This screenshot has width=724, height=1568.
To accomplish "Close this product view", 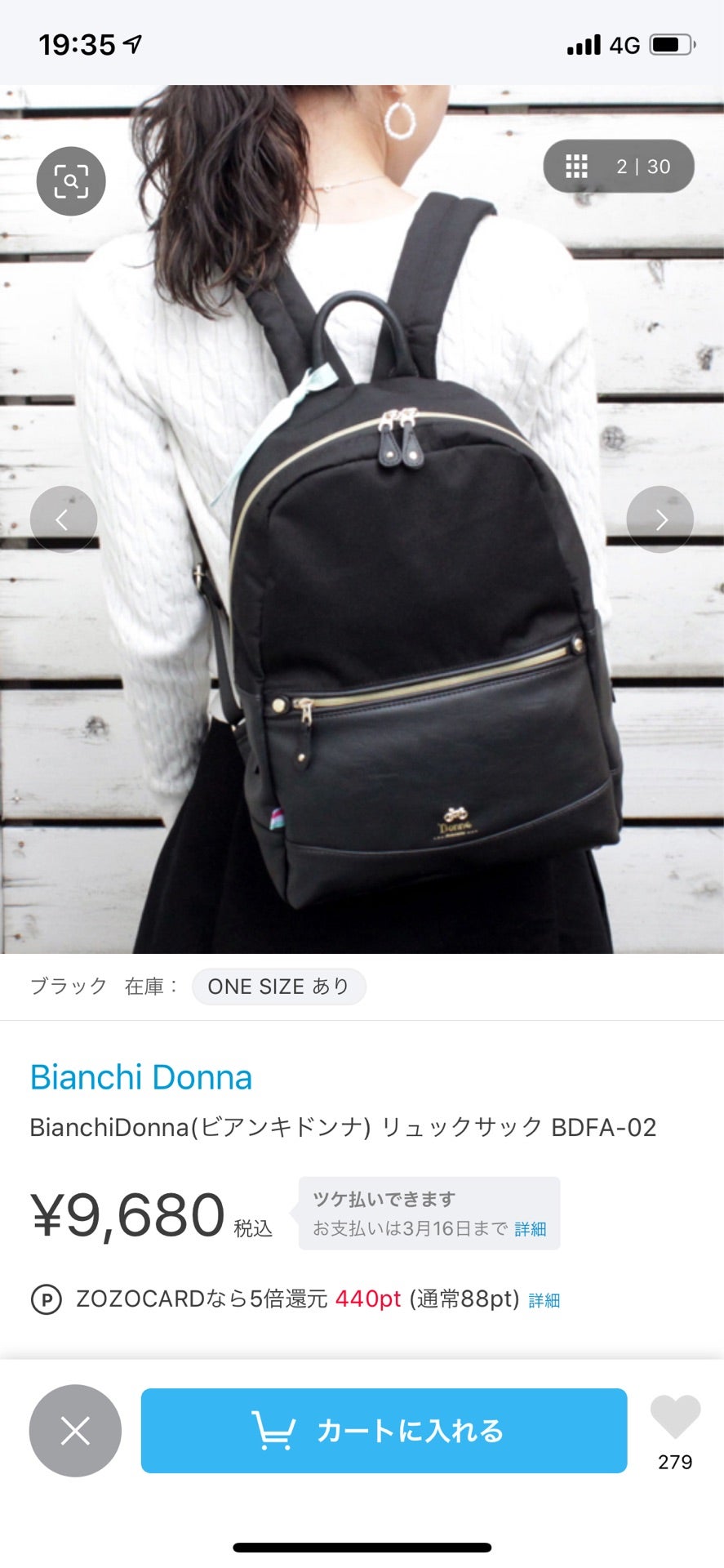I will 75,1431.
